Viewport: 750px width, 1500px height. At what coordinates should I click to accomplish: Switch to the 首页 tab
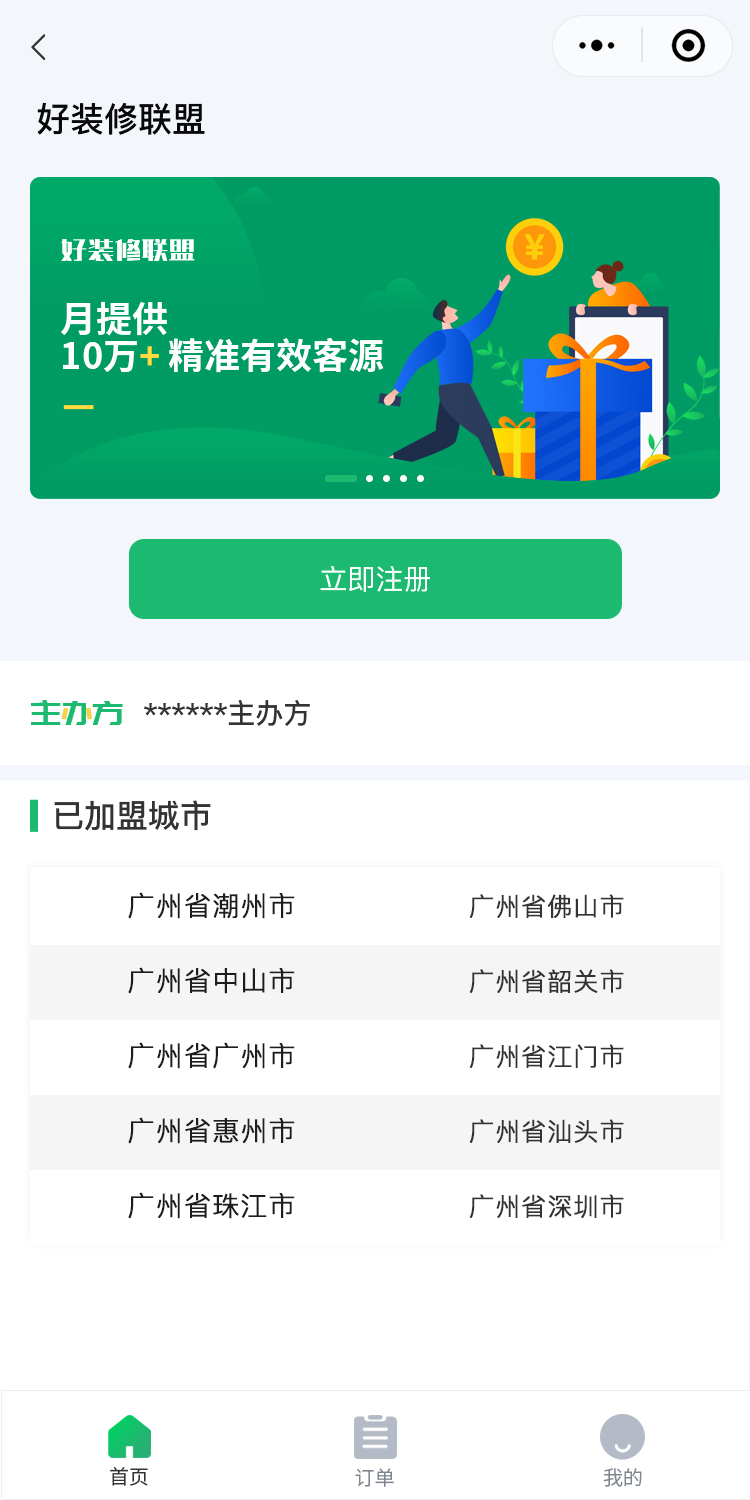coord(129,1450)
